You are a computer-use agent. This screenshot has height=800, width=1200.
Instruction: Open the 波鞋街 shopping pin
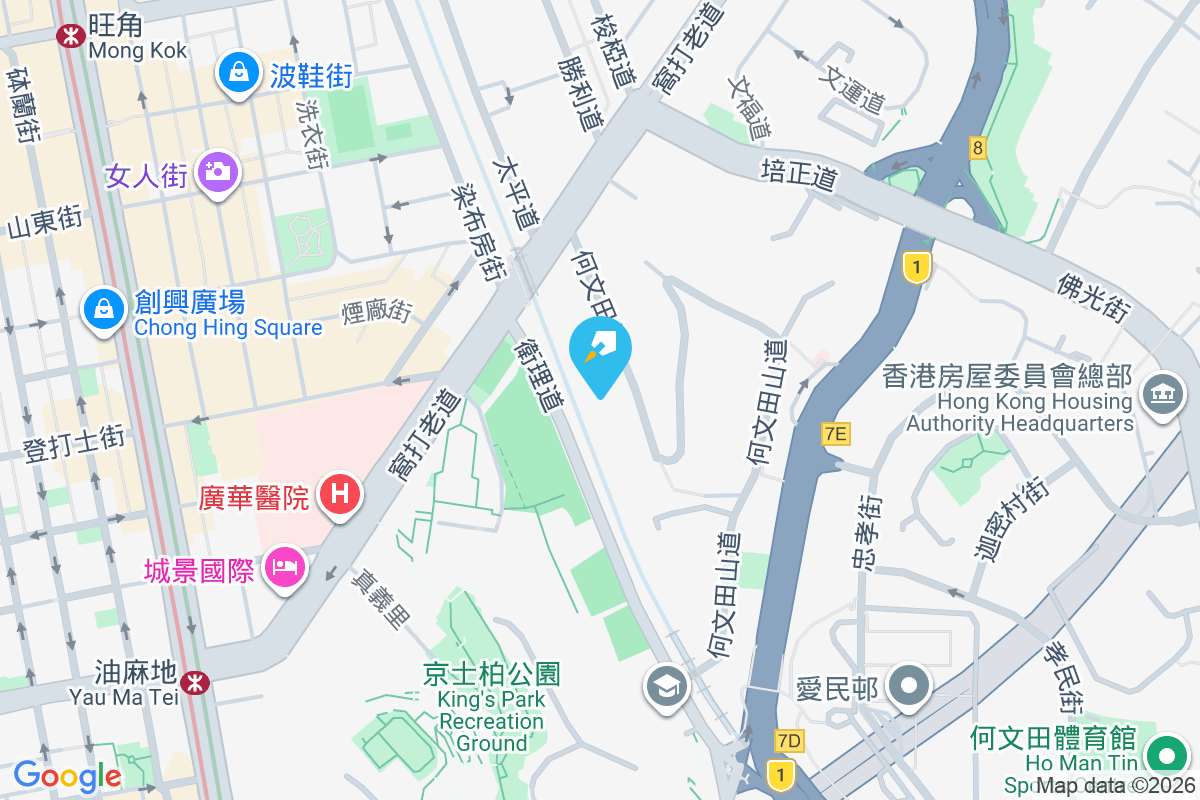click(x=239, y=72)
